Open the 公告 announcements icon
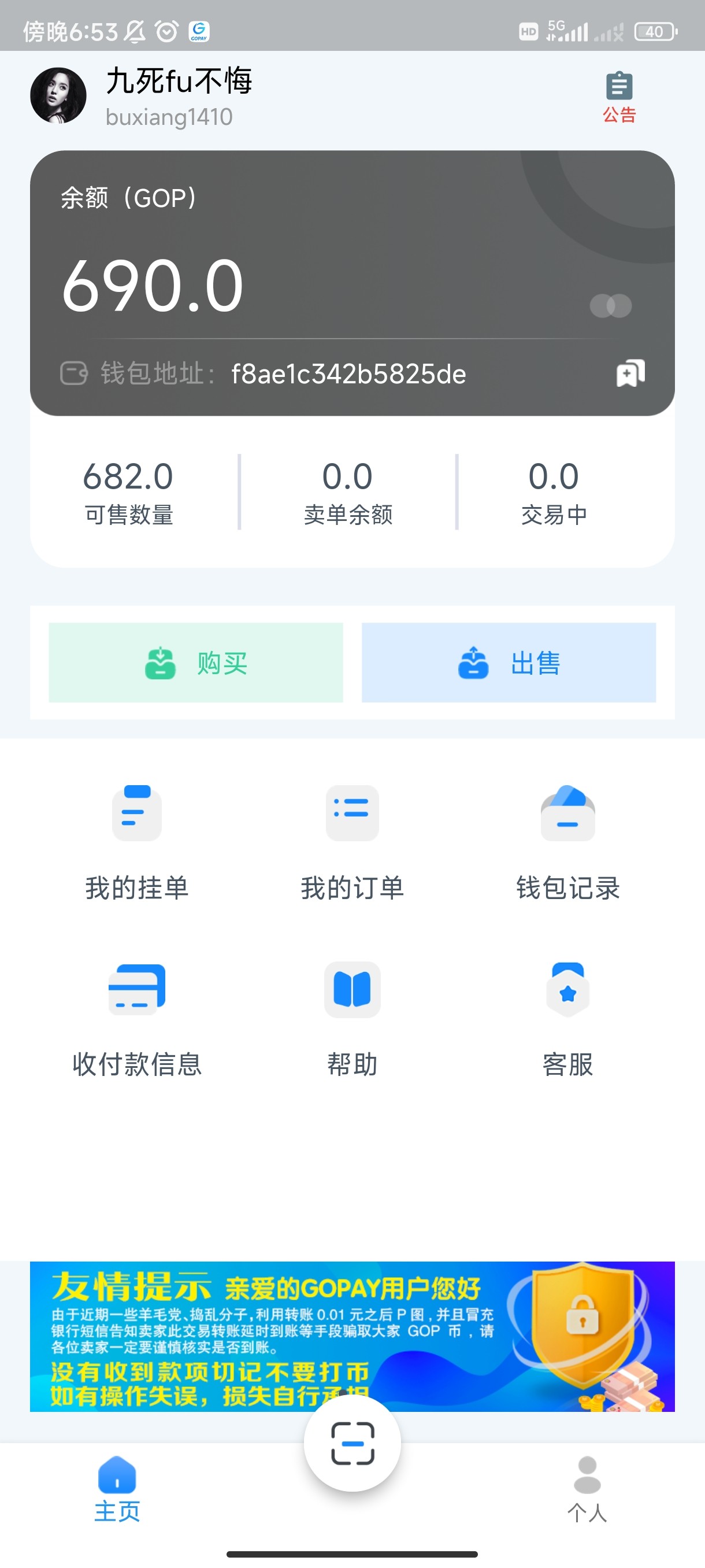 pos(619,96)
